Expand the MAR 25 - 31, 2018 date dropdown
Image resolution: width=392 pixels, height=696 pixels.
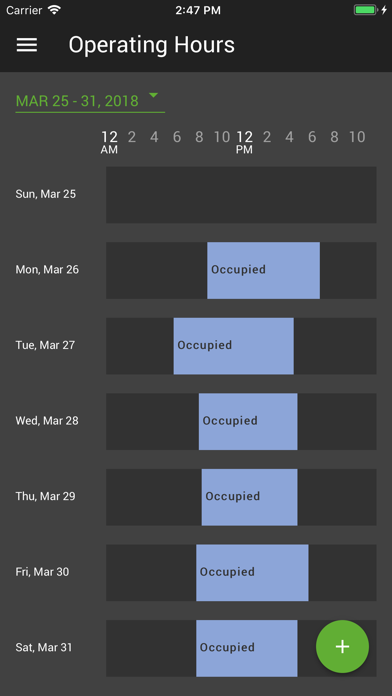click(x=90, y=101)
